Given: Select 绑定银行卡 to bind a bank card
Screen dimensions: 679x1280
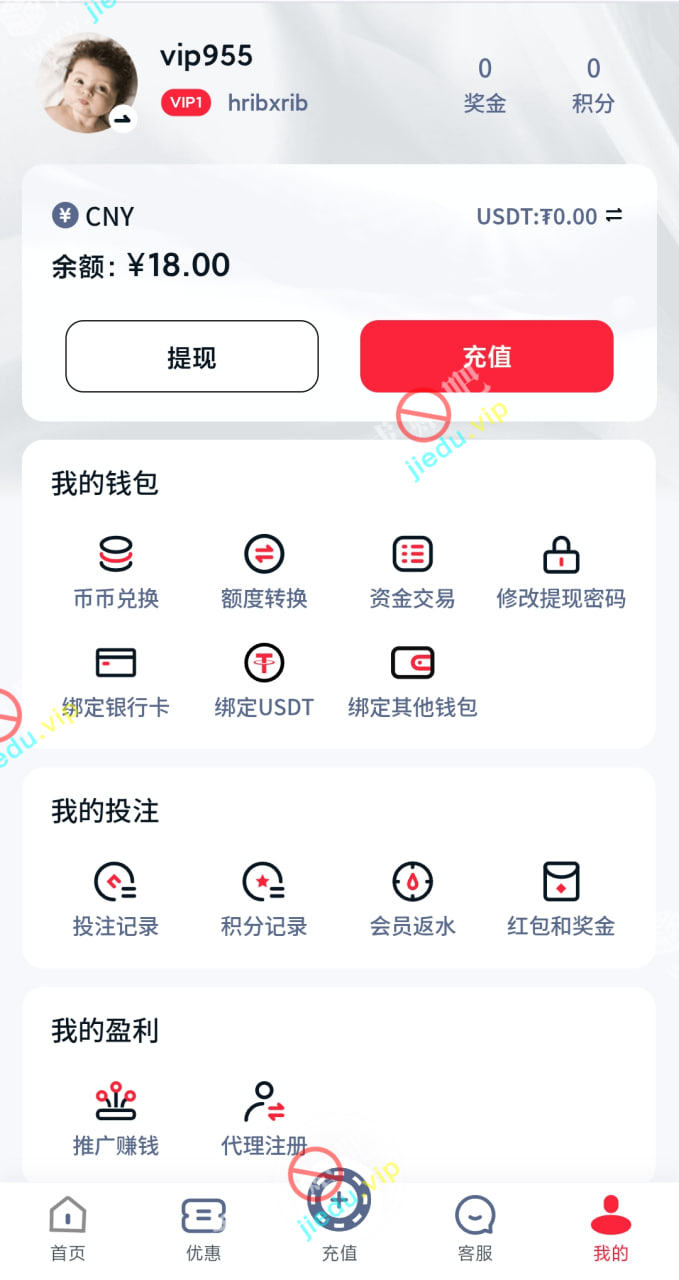Looking at the screenshot, I should (x=116, y=680).
